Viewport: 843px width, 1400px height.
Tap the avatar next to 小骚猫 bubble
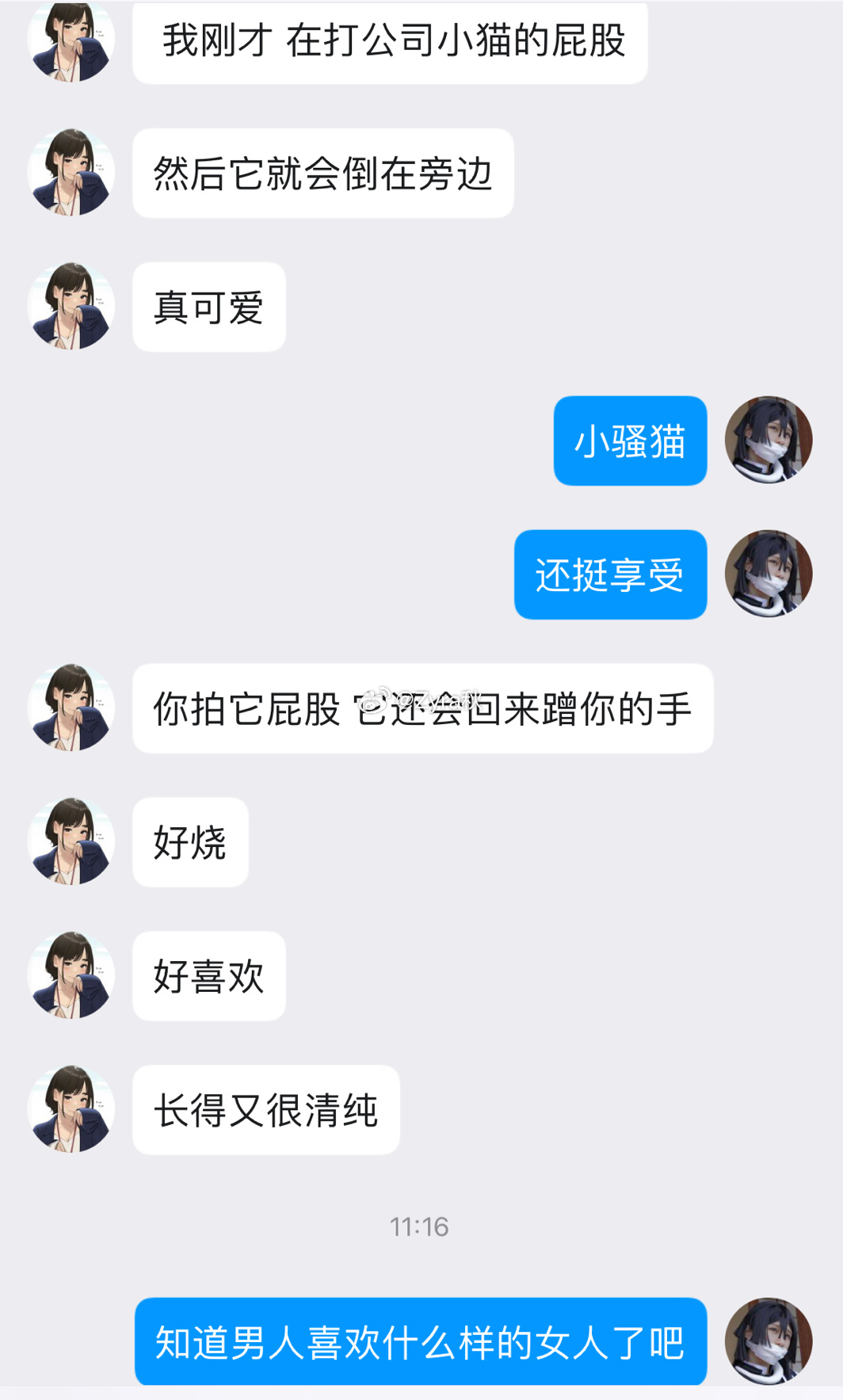click(x=769, y=441)
